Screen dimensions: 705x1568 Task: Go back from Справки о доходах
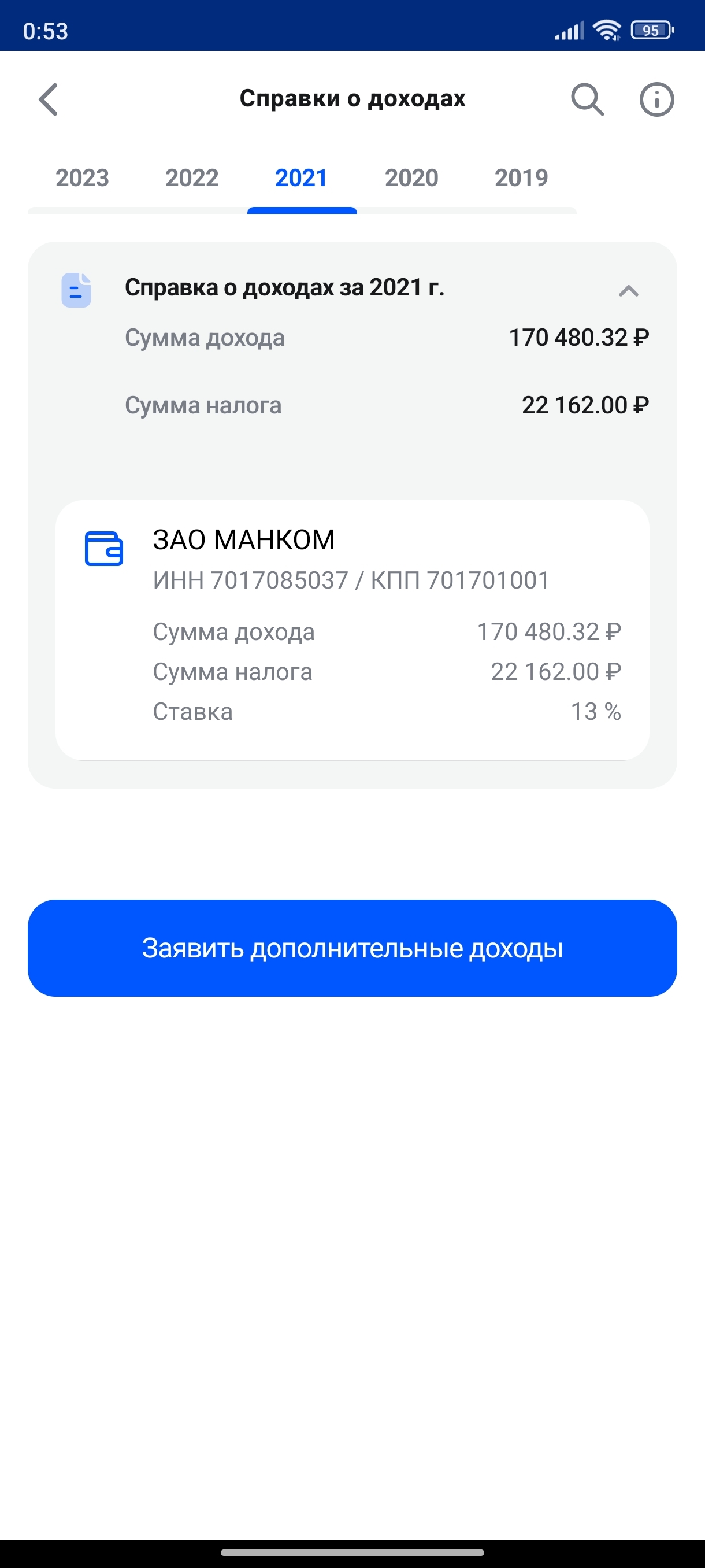click(x=49, y=99)
